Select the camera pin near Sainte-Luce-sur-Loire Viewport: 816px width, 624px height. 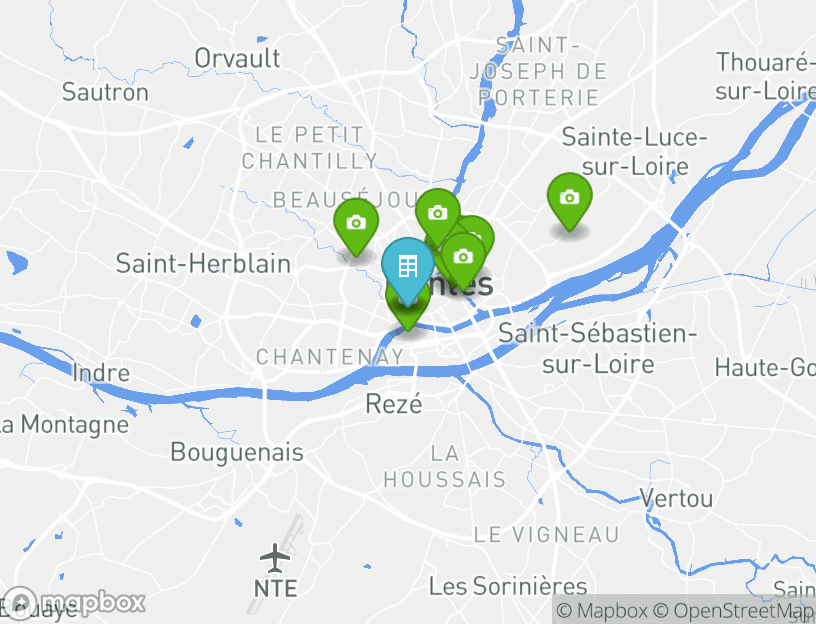569,198
